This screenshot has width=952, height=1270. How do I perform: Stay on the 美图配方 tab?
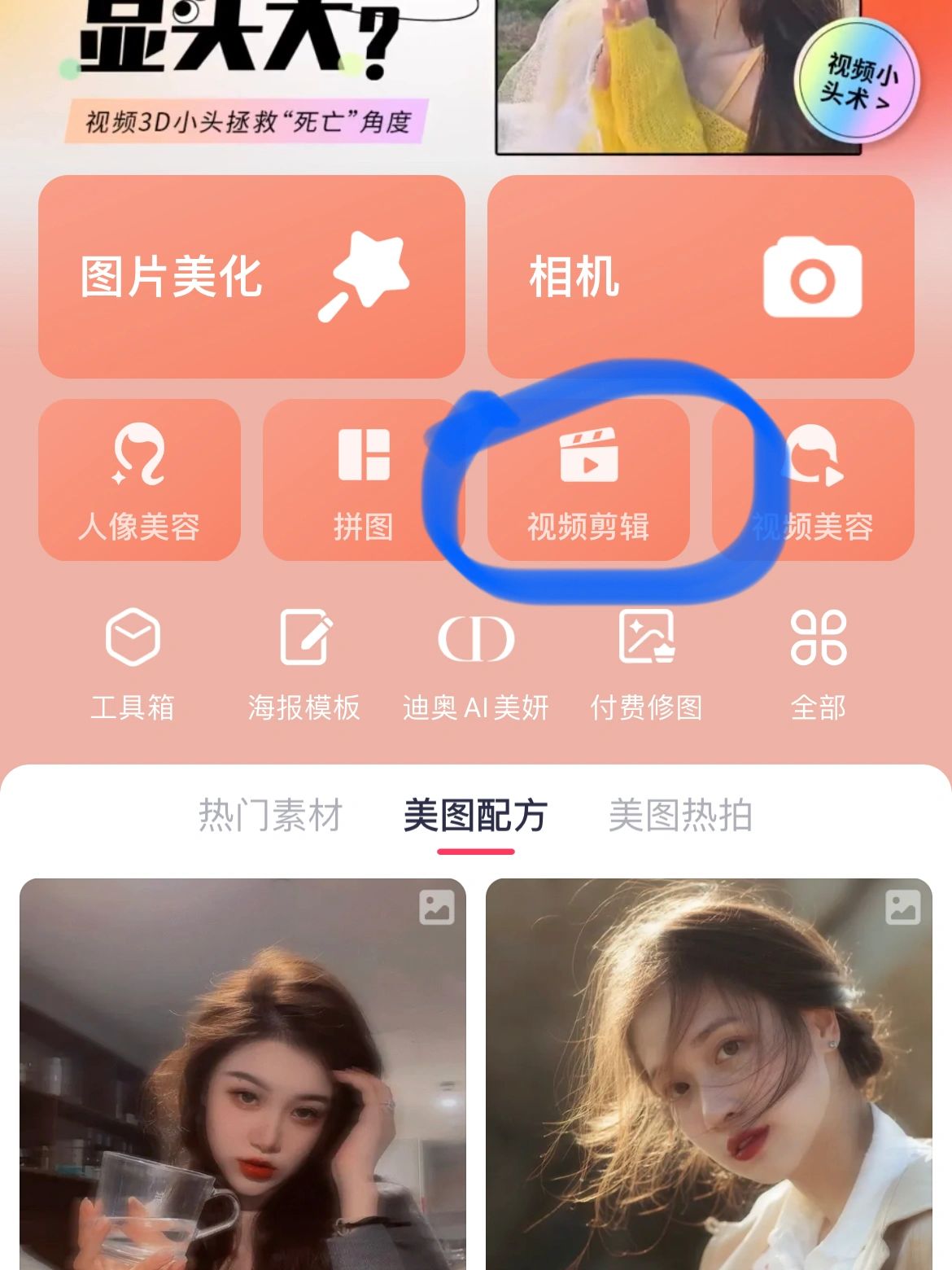click(x=477, y=817)
